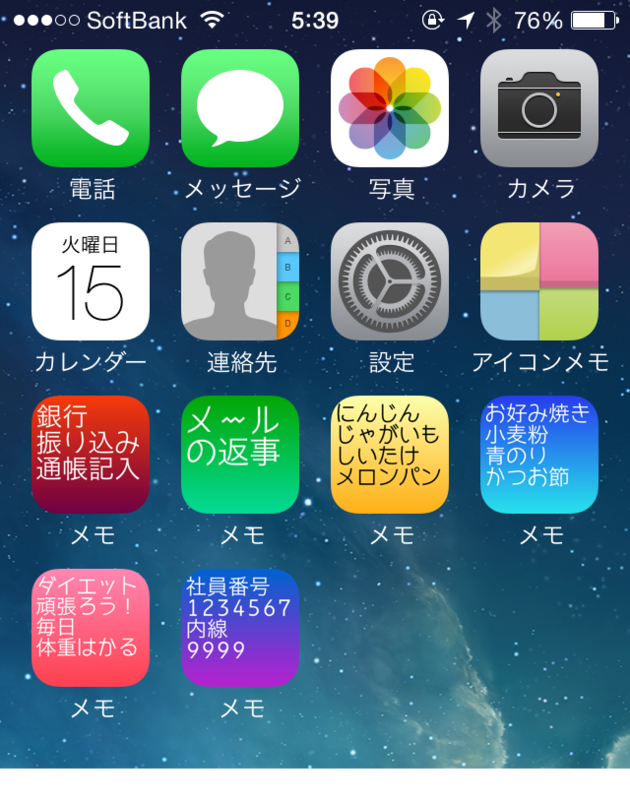Screen dimensions: 630x800
Task: Open the blue お好み焼き memo
Action: pyautogui.click(x=539, y=455)
